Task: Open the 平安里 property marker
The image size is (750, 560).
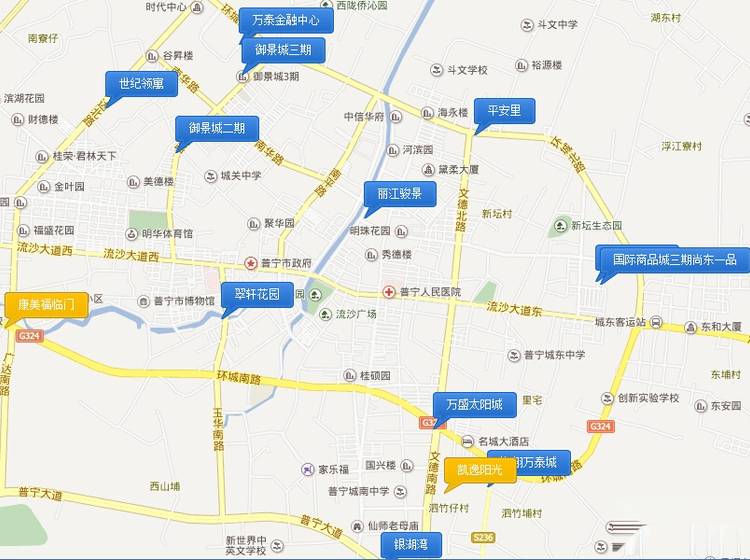Action: coord(504,111)
